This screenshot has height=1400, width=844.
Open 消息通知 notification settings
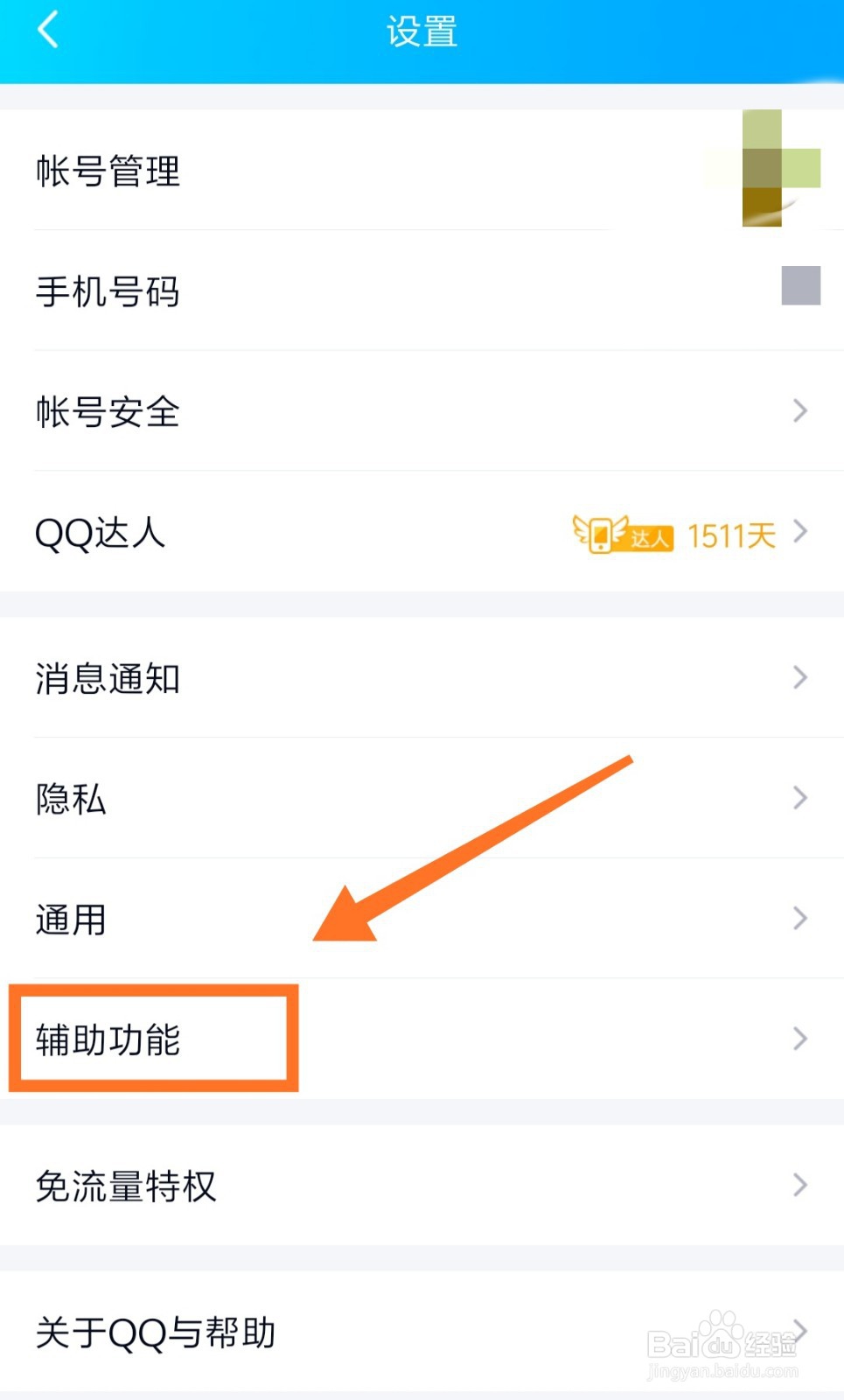[x=420, y=676]
